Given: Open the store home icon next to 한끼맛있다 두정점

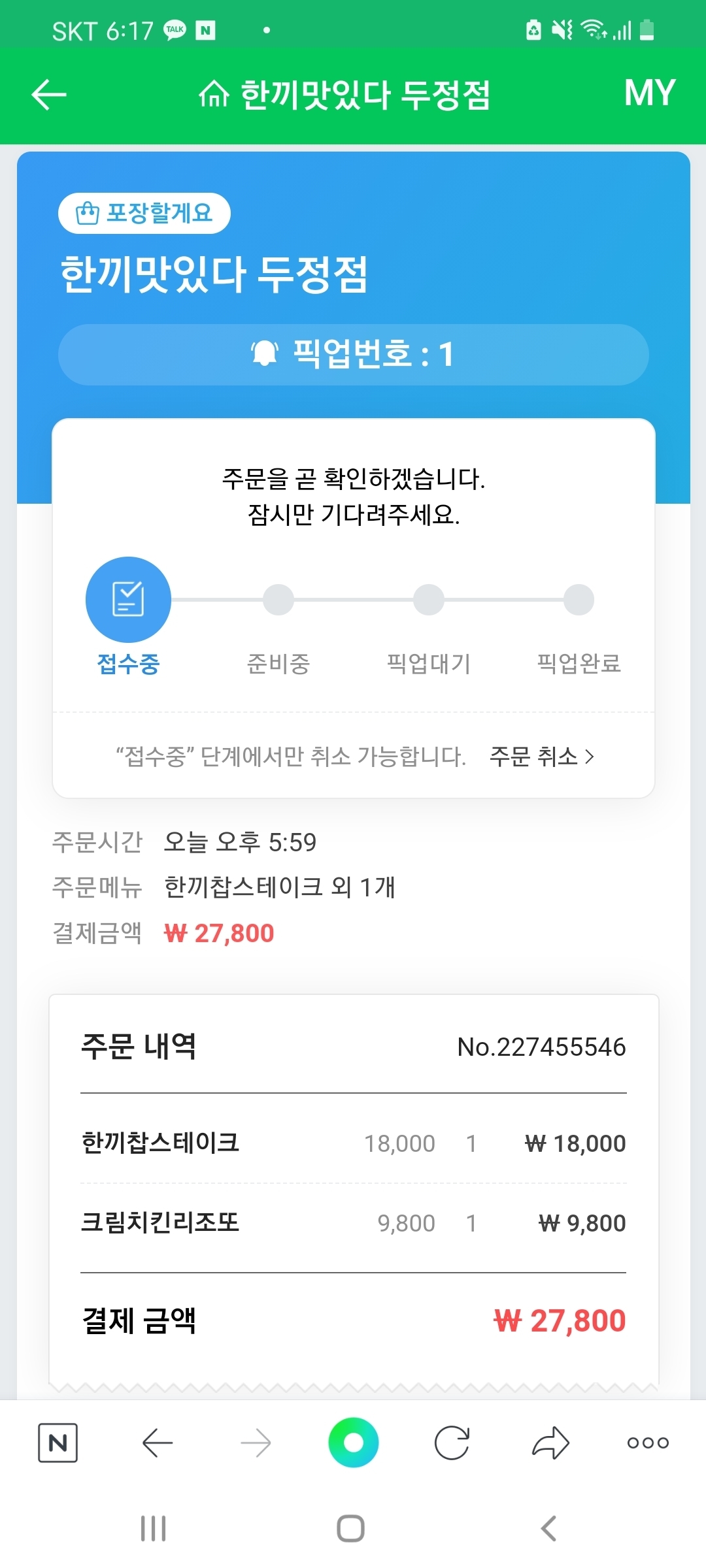Looking at the screenshot, I should click(x=214, y=94).
